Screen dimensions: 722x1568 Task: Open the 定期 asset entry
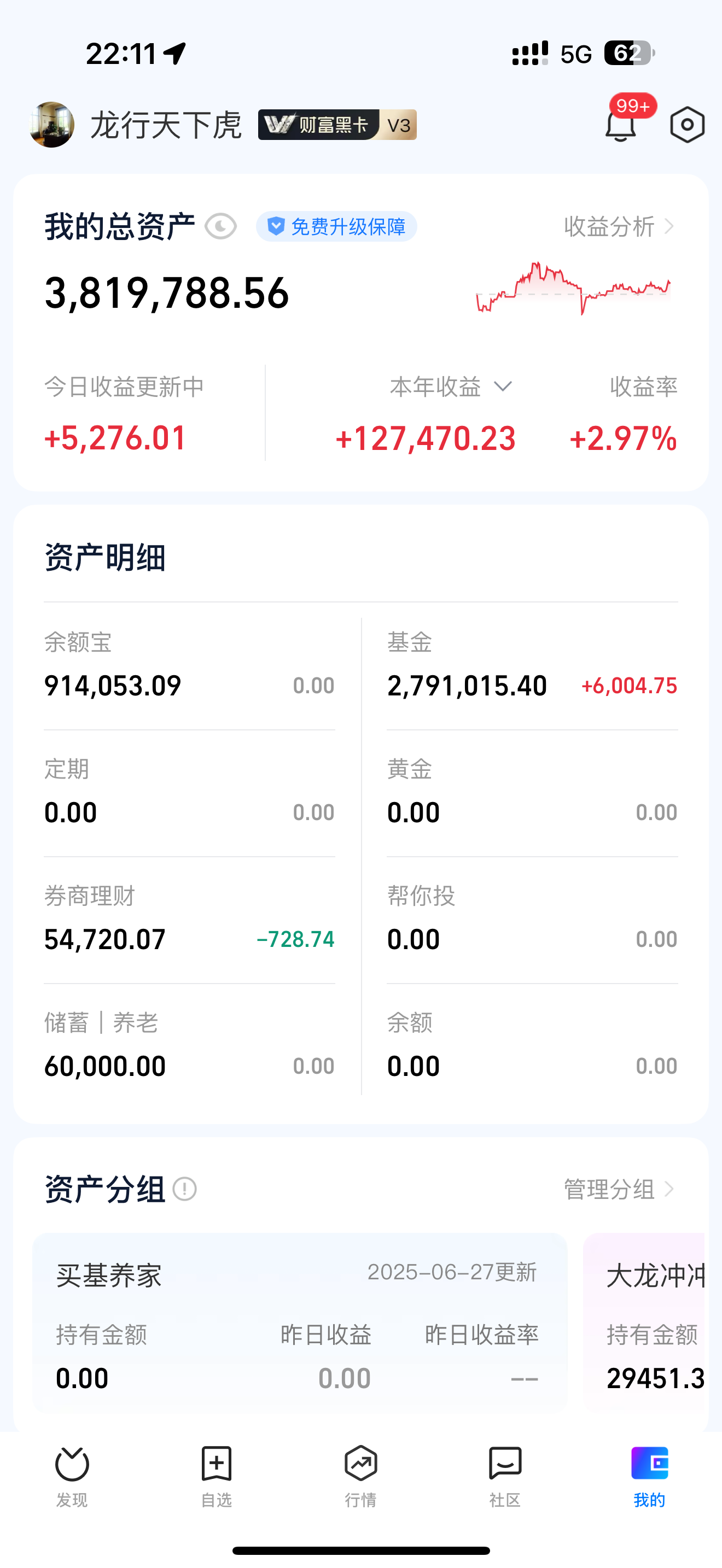click(x=189, y=794)
